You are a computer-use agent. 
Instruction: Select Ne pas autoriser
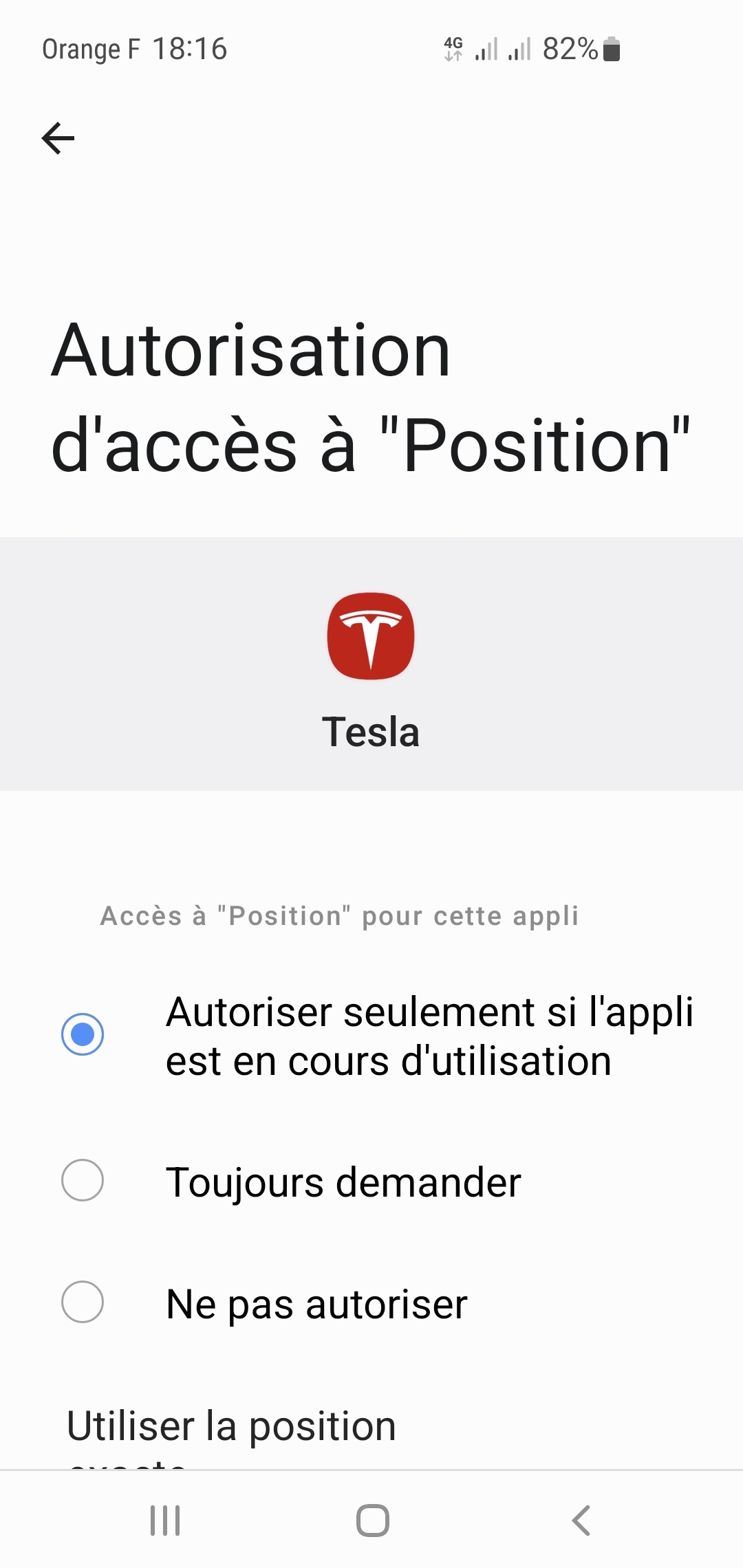tap(371, 1303)
